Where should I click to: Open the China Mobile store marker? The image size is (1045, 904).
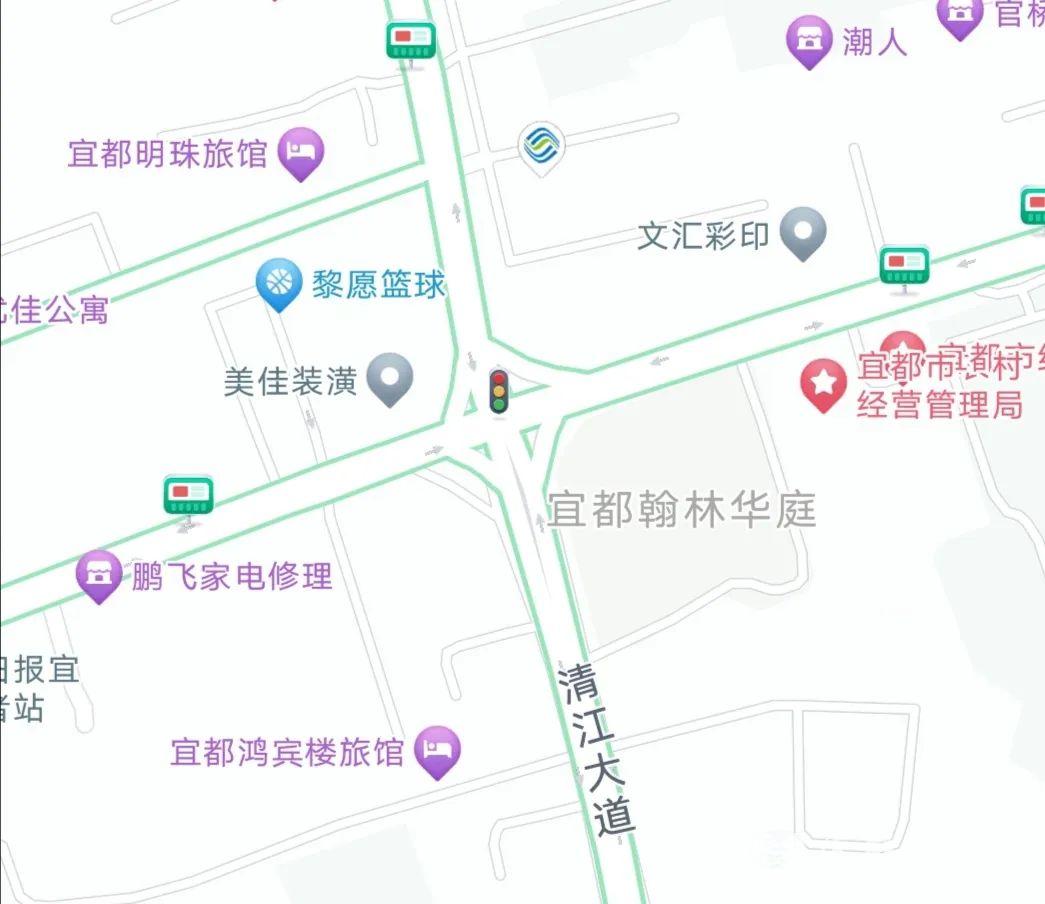point(542,148)
